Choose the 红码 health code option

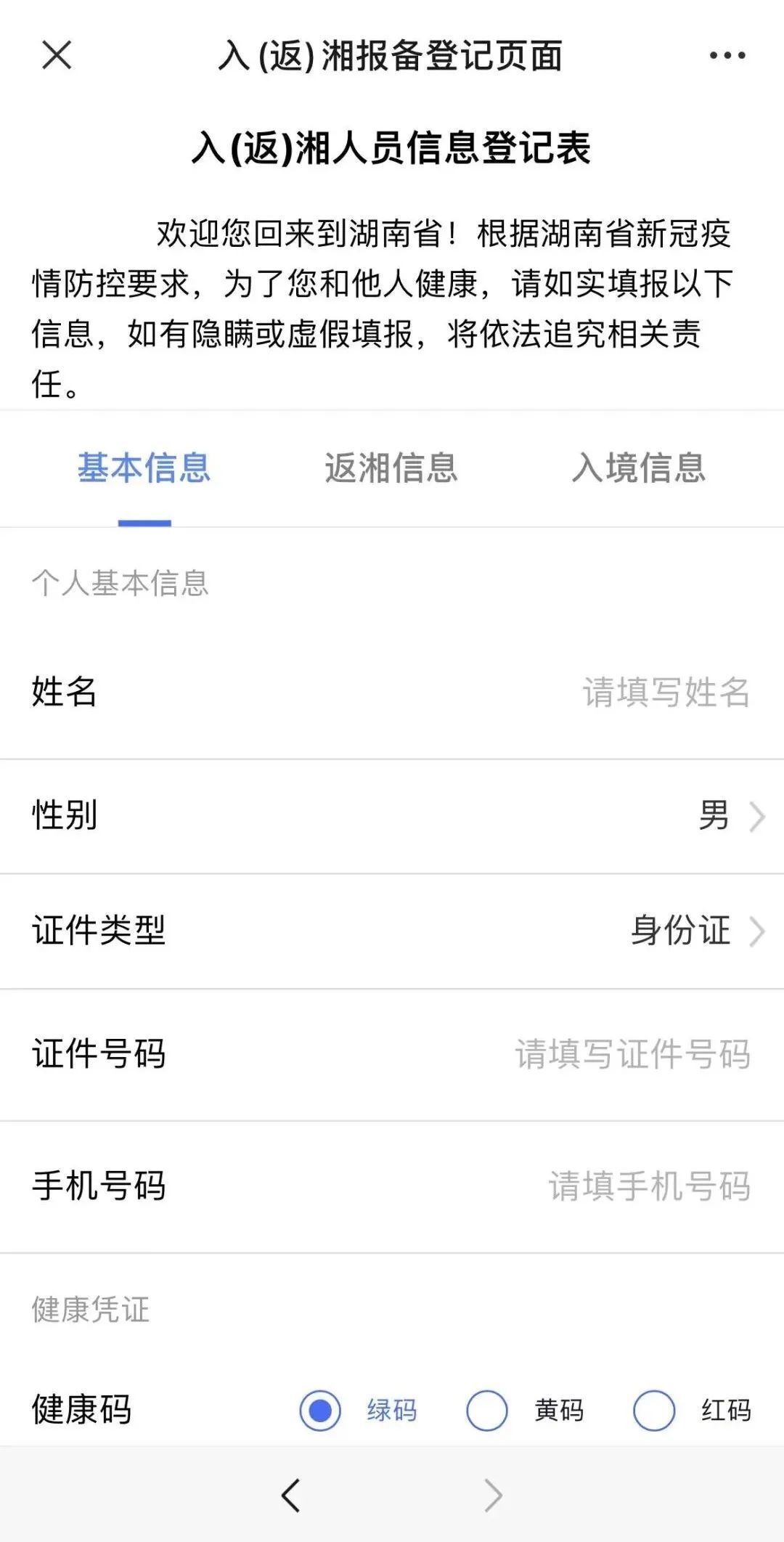pyautogui.click(x=654, y=1411)
